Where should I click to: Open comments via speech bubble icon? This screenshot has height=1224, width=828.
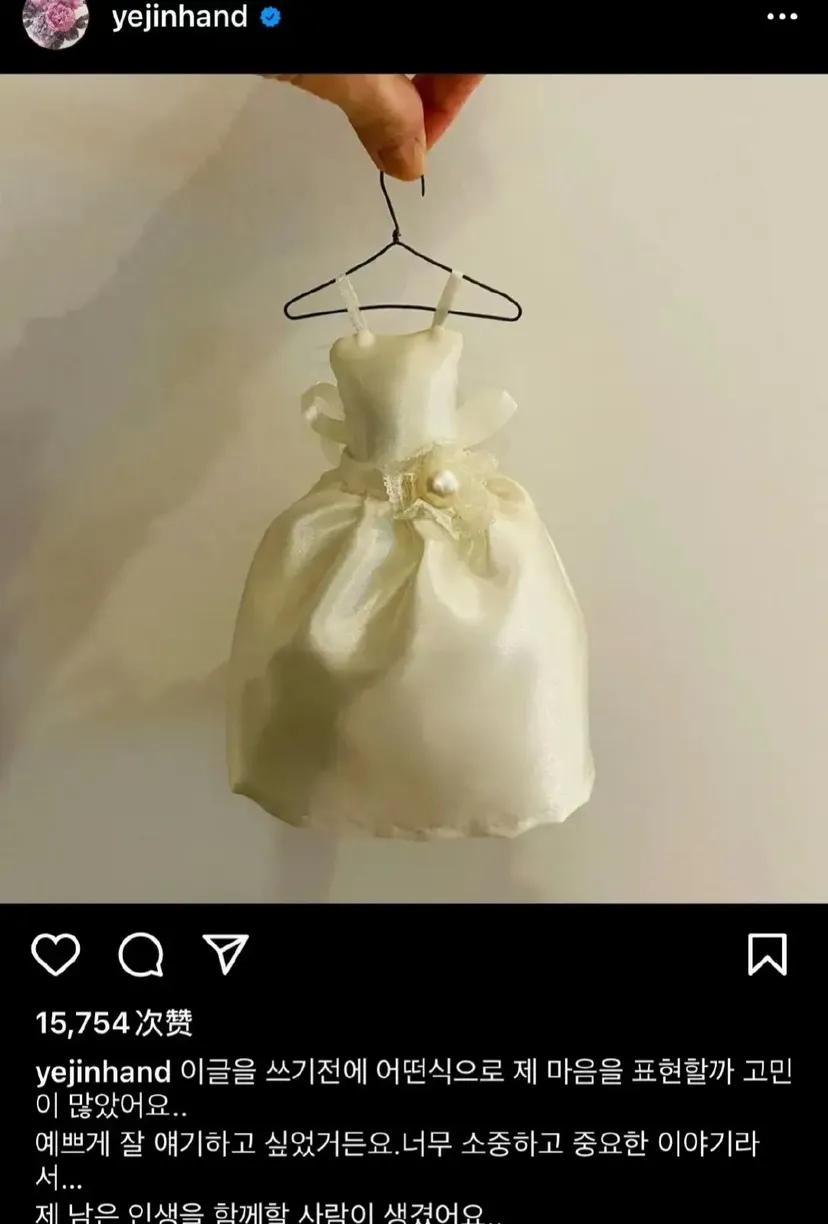[141, 955]
